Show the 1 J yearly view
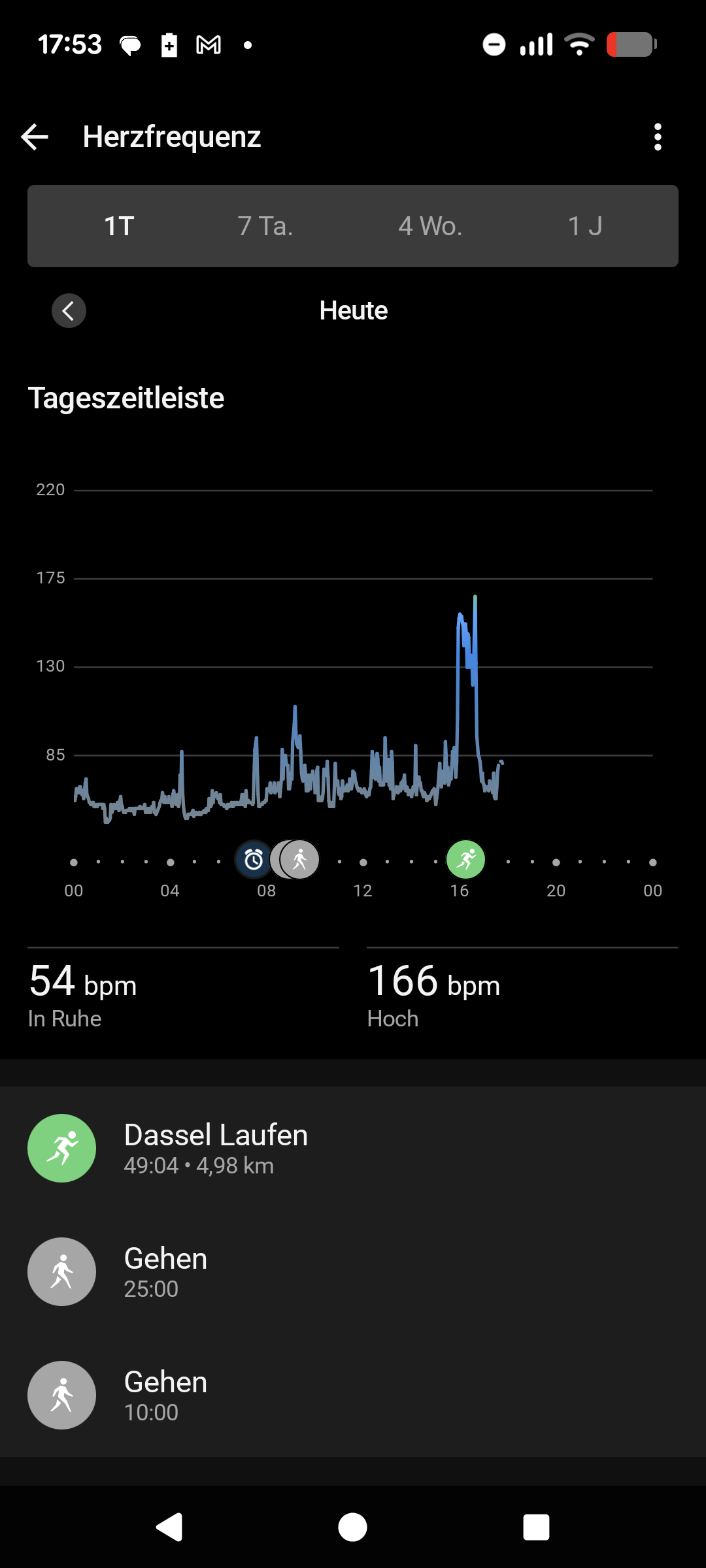This screenshot has width=706, height=1568. tap(584, 226)
